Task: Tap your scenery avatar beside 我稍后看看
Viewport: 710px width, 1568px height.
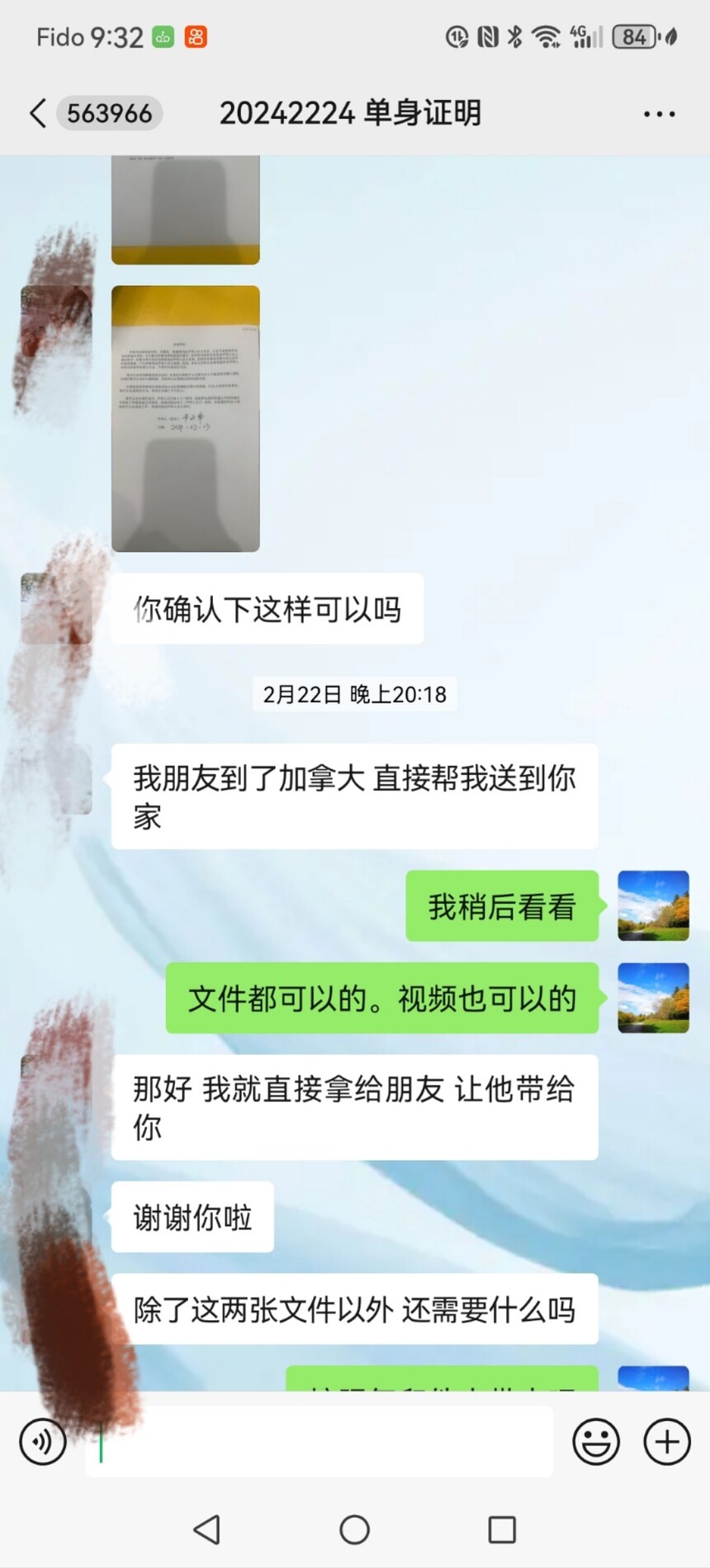Action: click(653, 906)
